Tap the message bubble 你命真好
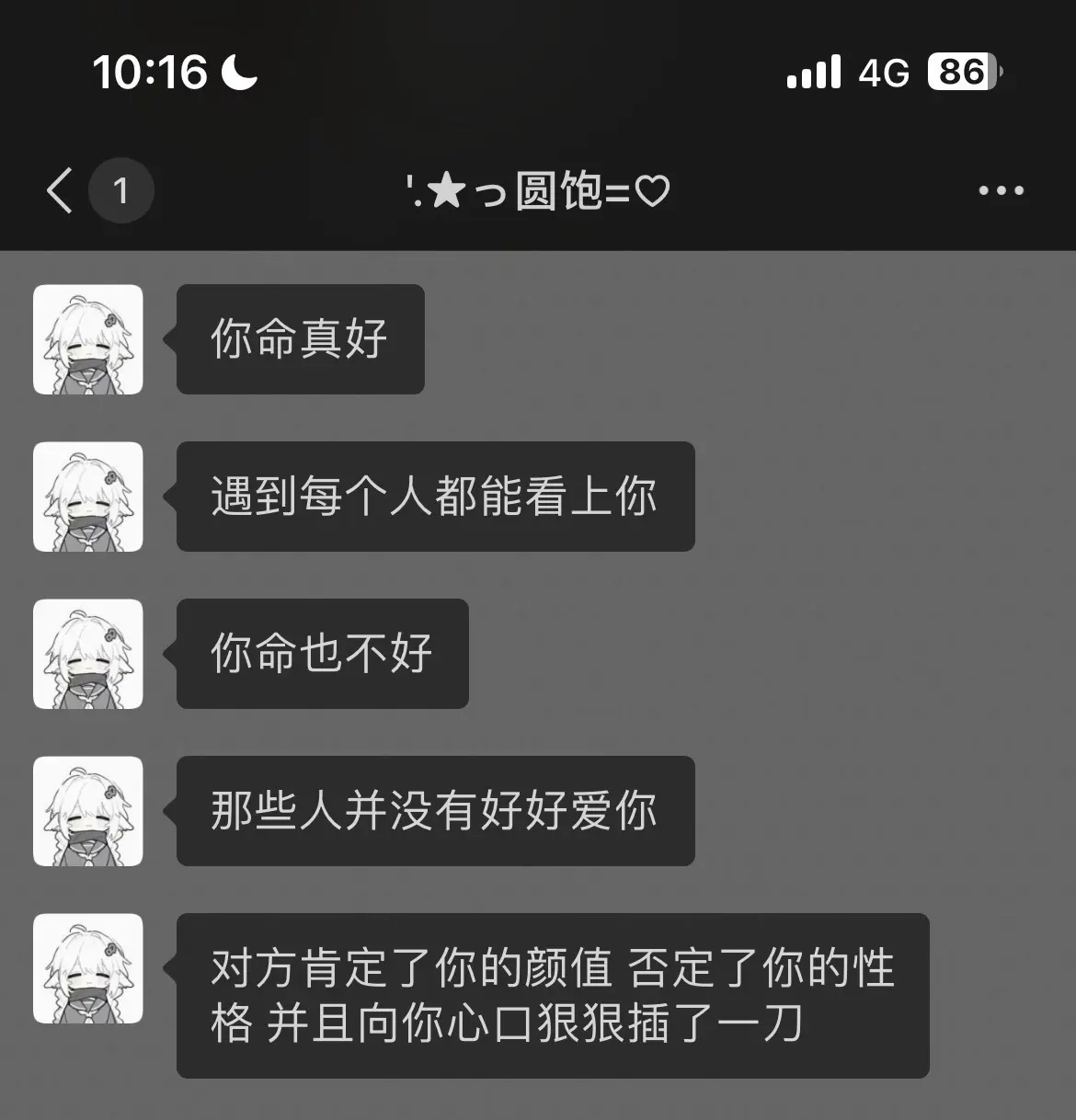 (x=298, y=339)
